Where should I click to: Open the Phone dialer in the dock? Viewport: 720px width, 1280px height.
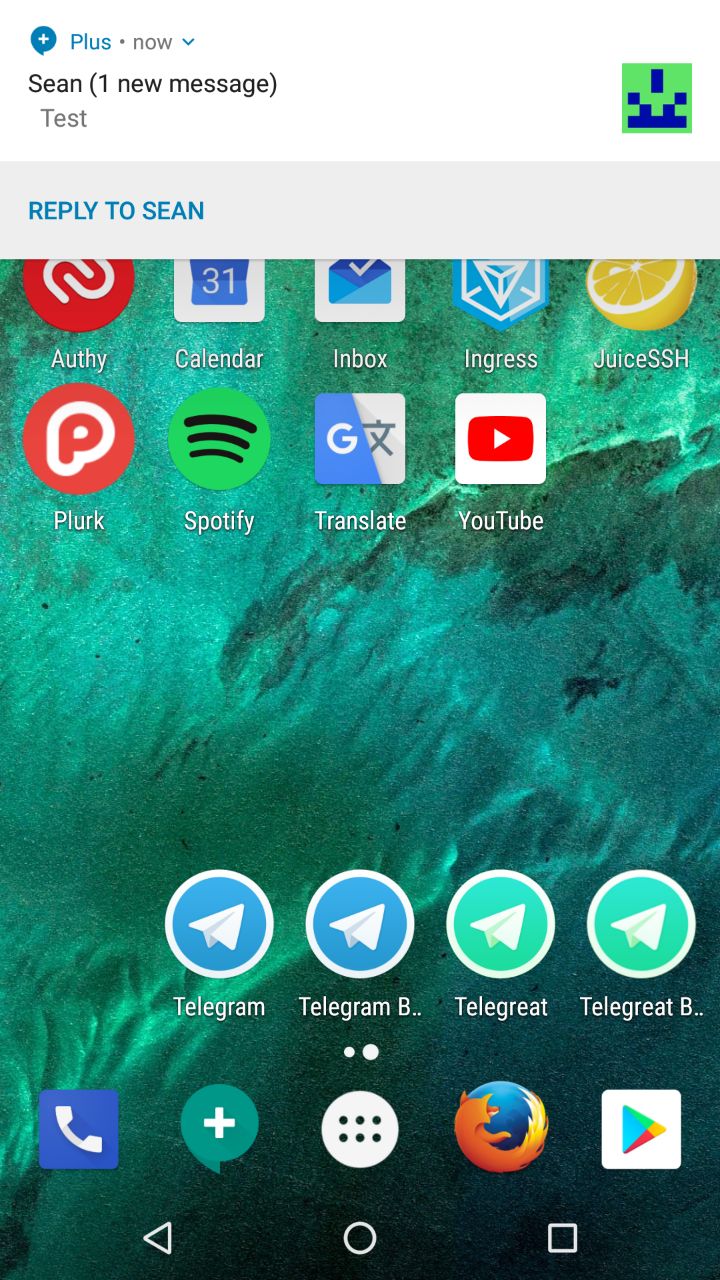[79, 1129]
